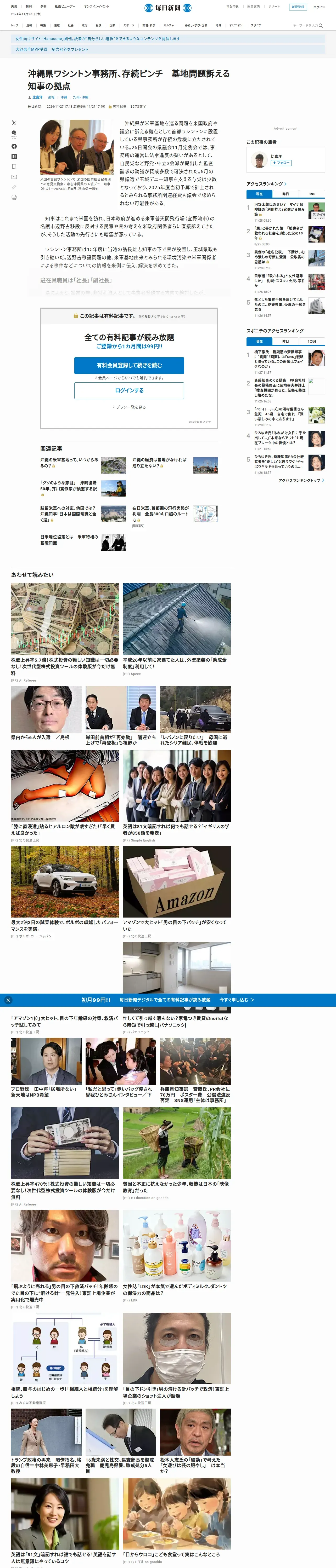Read the 大谷選手MVP受賞 号外 announcement
The image size is (336, 1568).
(x=52, y=49)
